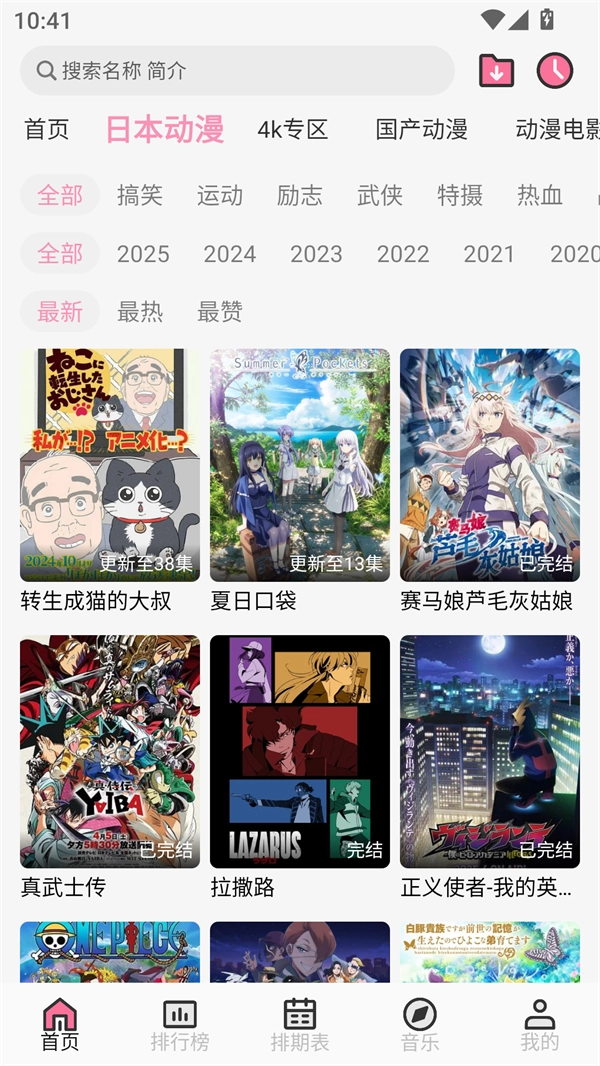Viewport: 600px width, 1066px height.
Task: Open the anime 转生成猫的大叔
Action: [x=110, y=465]
